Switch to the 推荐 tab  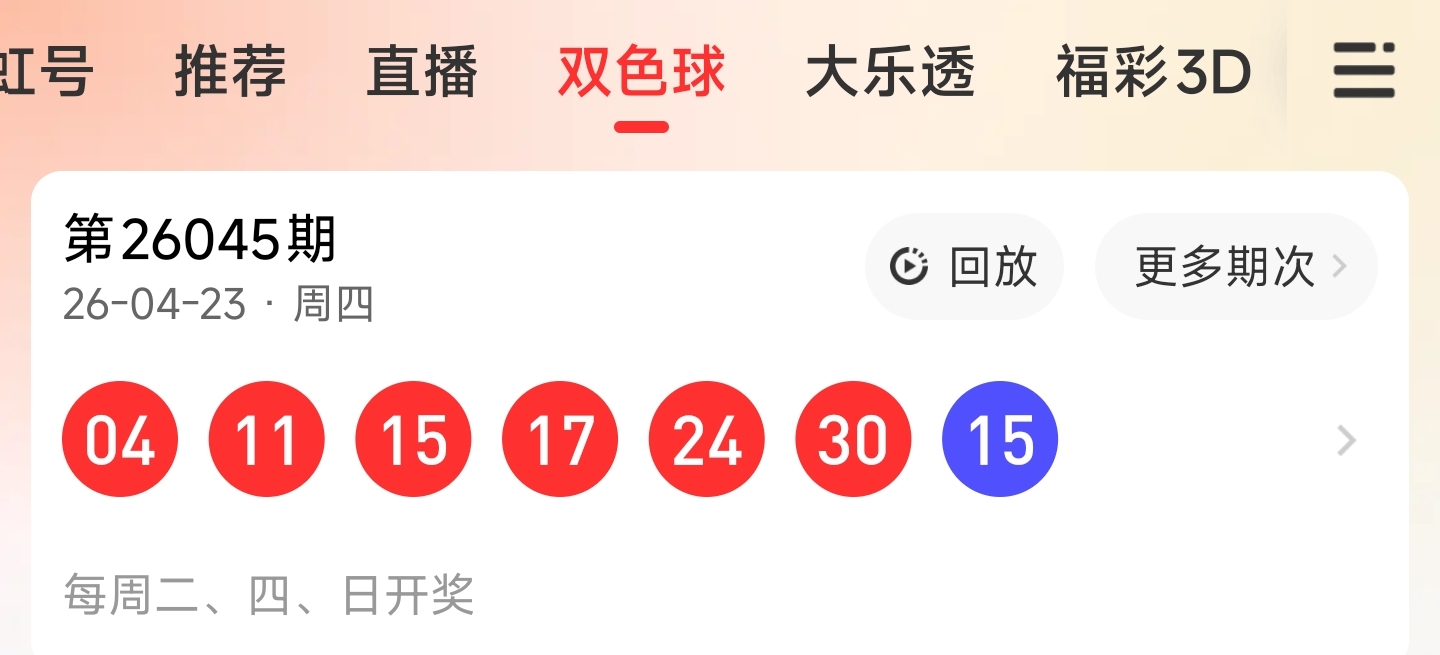point(231,72)
